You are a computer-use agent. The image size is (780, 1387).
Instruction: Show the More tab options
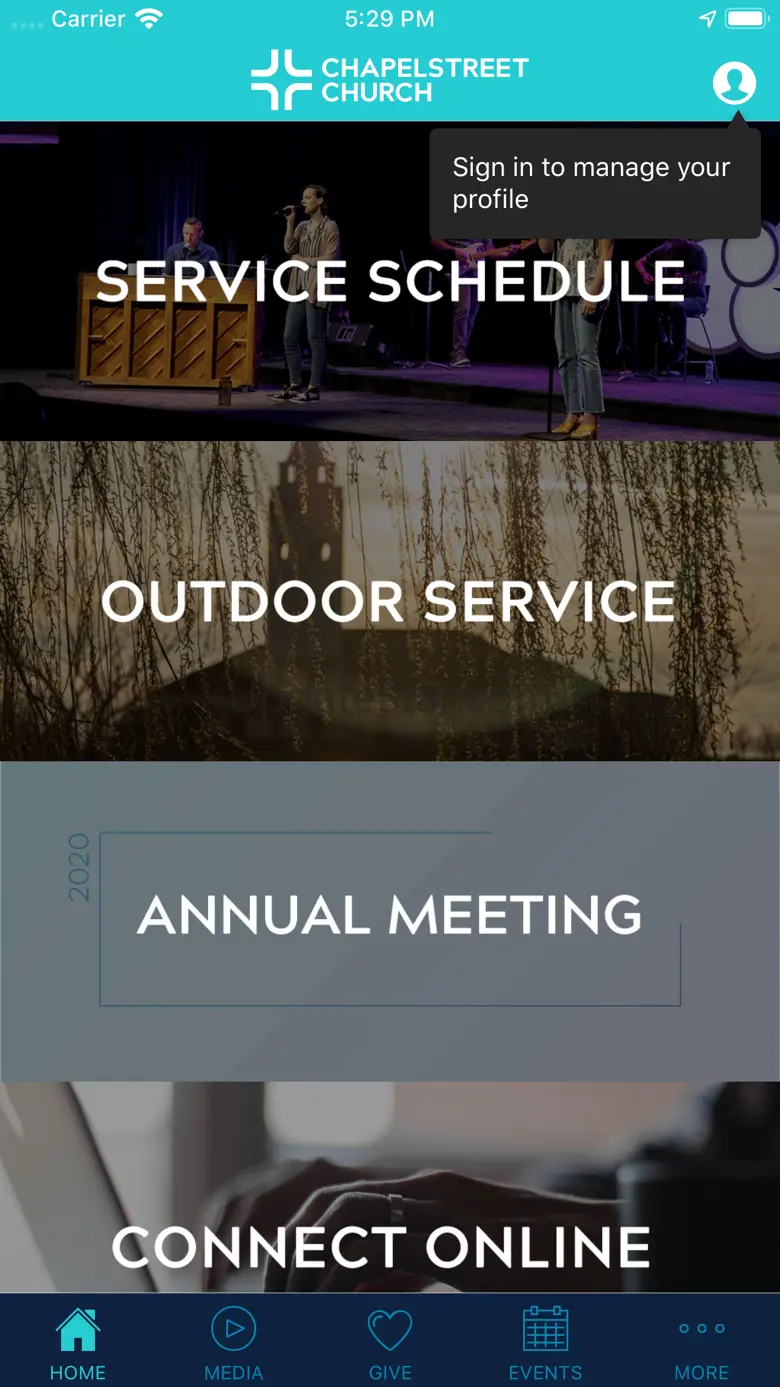click(x=702, y=1342)
